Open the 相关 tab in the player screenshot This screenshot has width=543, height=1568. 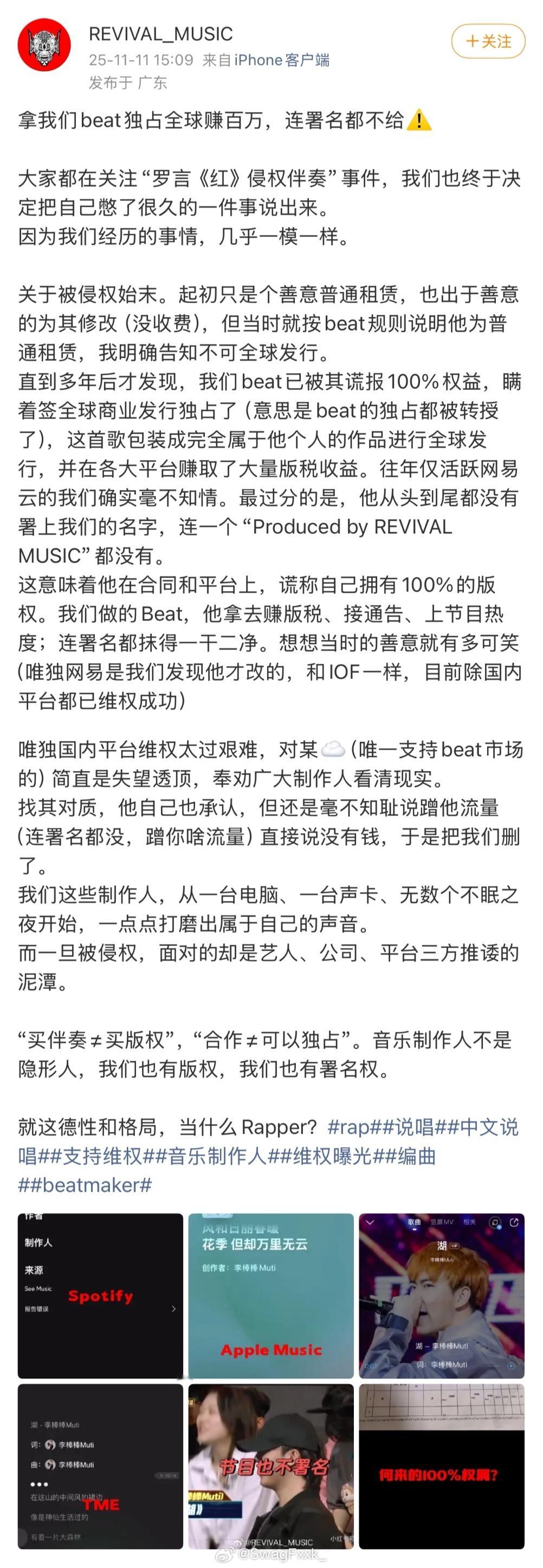click(470, 1222)
